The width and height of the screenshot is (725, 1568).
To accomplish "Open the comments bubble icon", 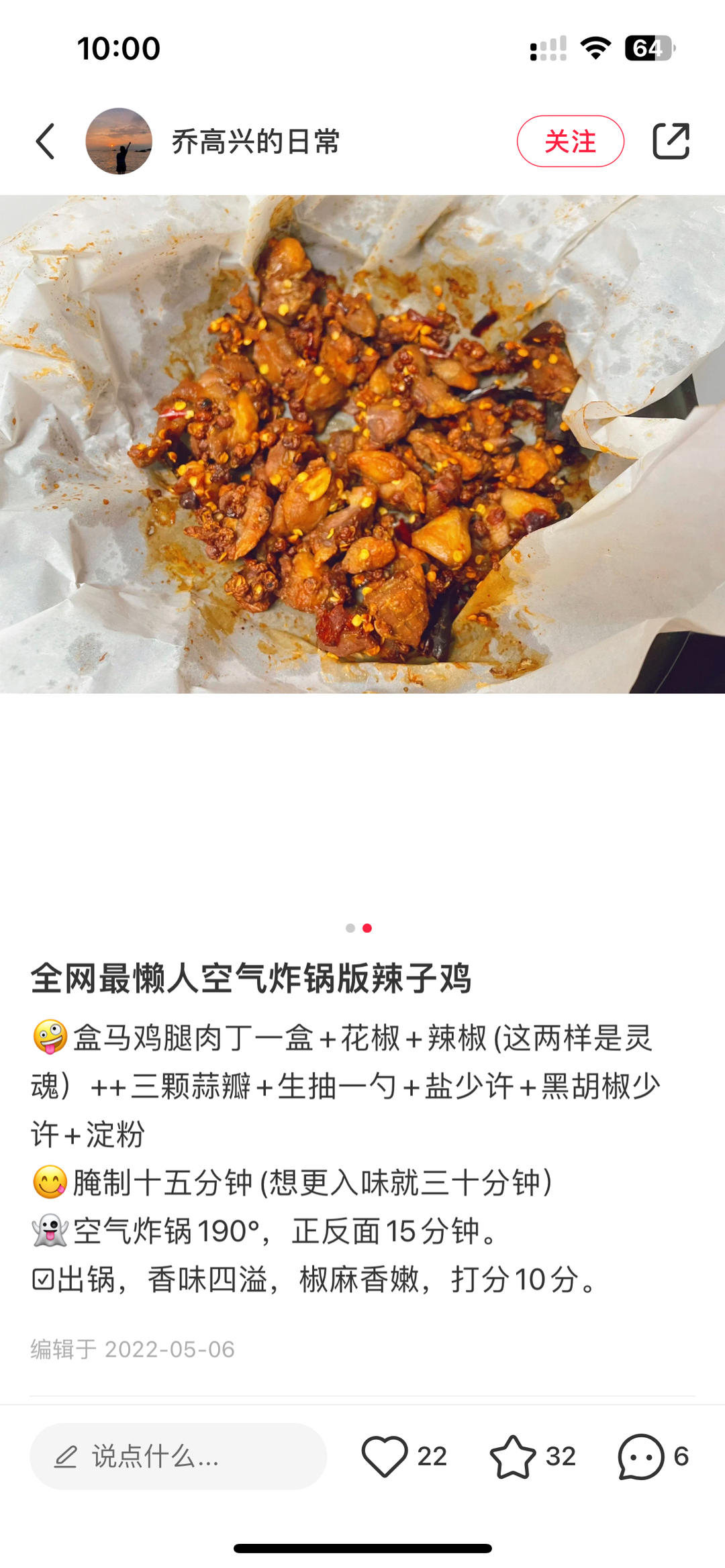I will pyautogui.click(x=641, y=1457).
